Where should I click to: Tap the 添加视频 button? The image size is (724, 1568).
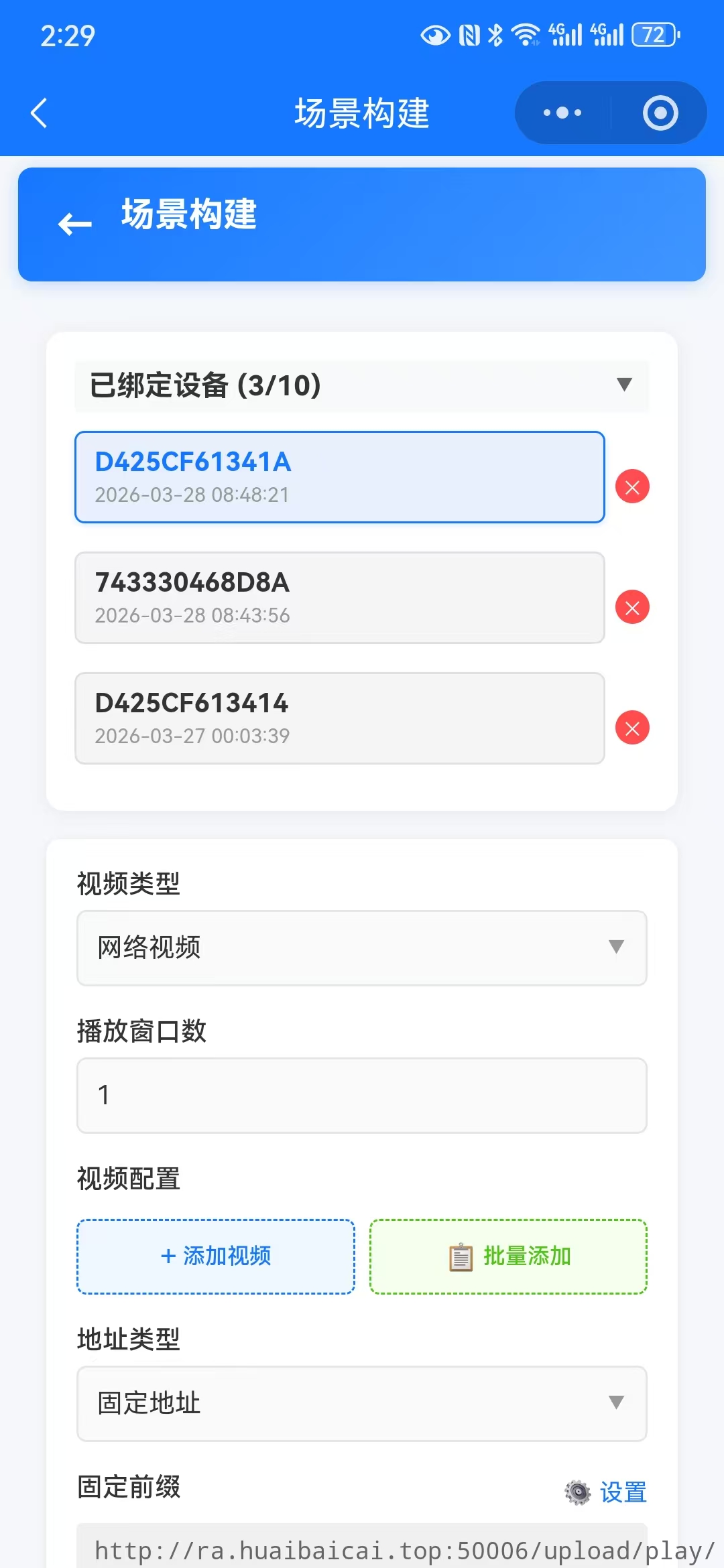point(216,1256)
